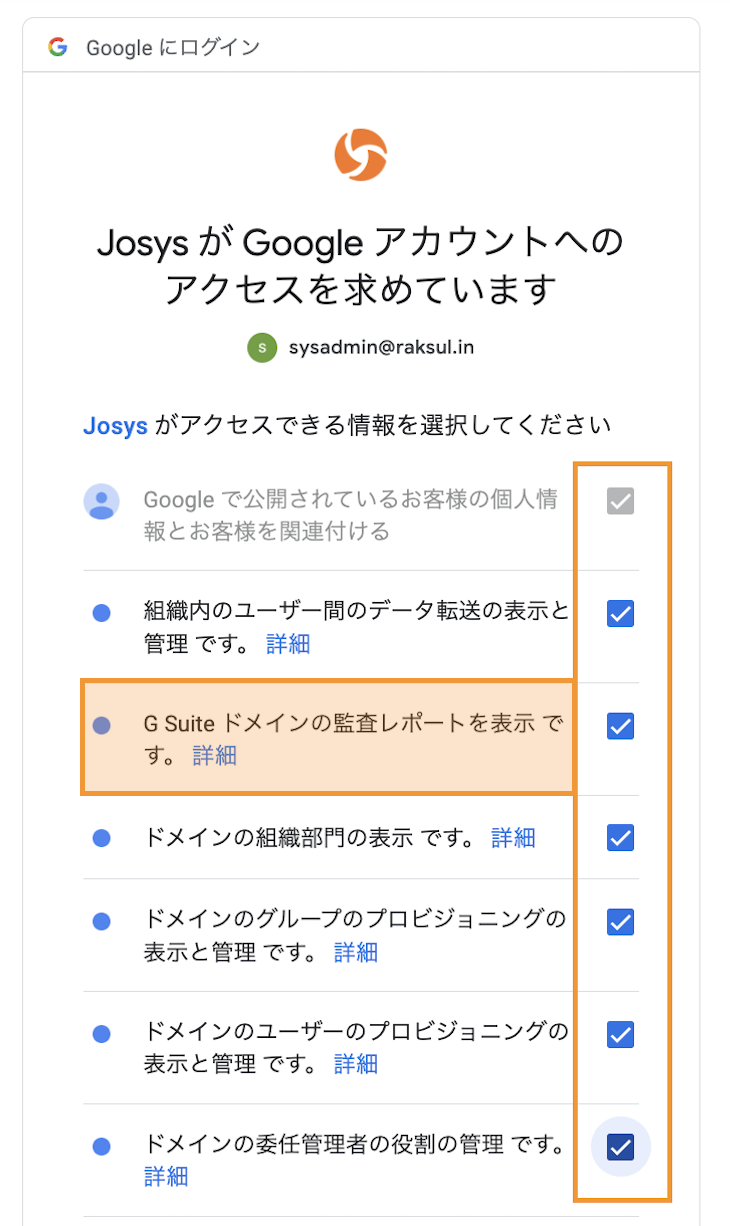
Task: Open 詳細 link for user provisioning
Action: (355, 1063)
